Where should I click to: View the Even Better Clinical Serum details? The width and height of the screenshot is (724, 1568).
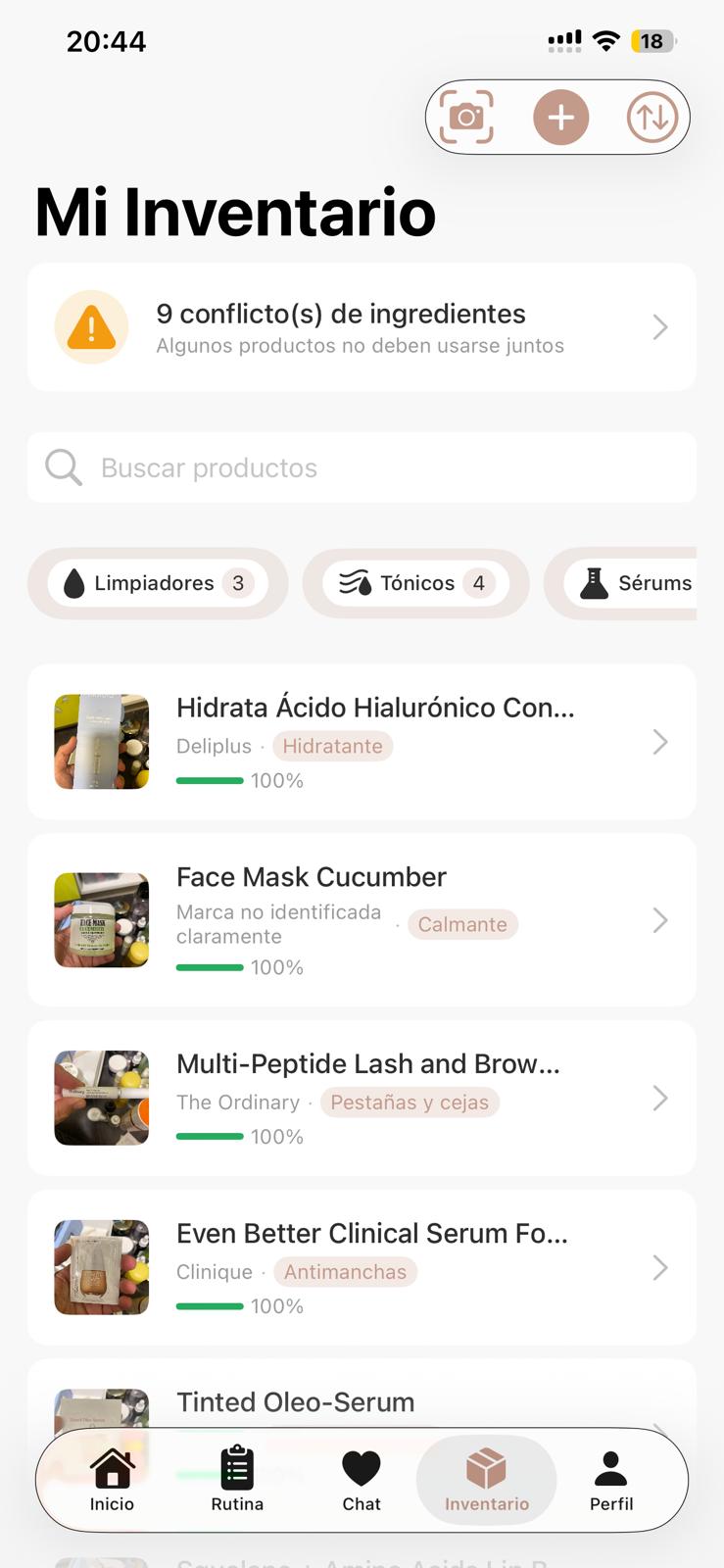[361, 1266]
